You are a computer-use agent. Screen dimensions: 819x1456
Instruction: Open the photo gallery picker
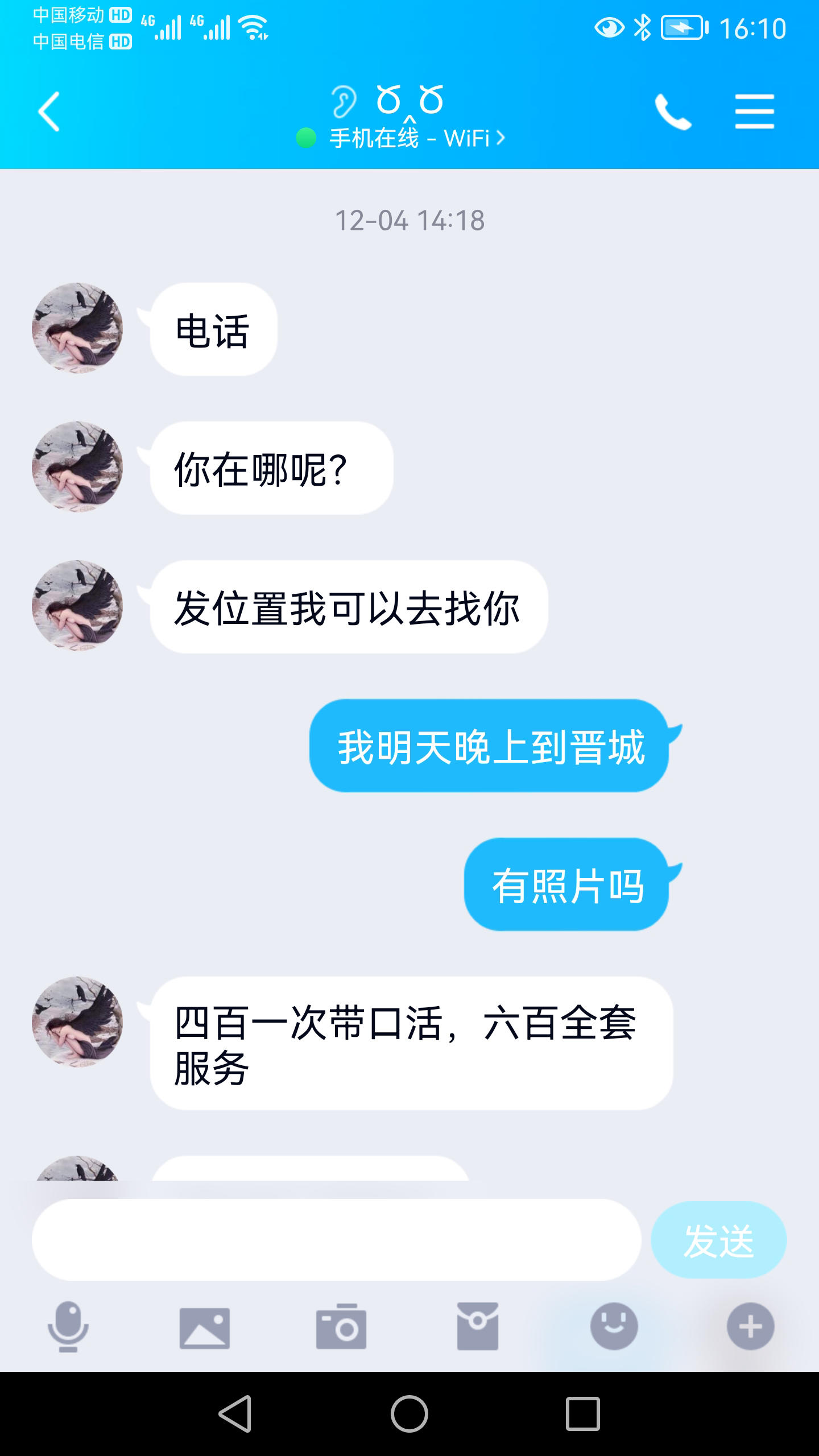pos(205,1328)
